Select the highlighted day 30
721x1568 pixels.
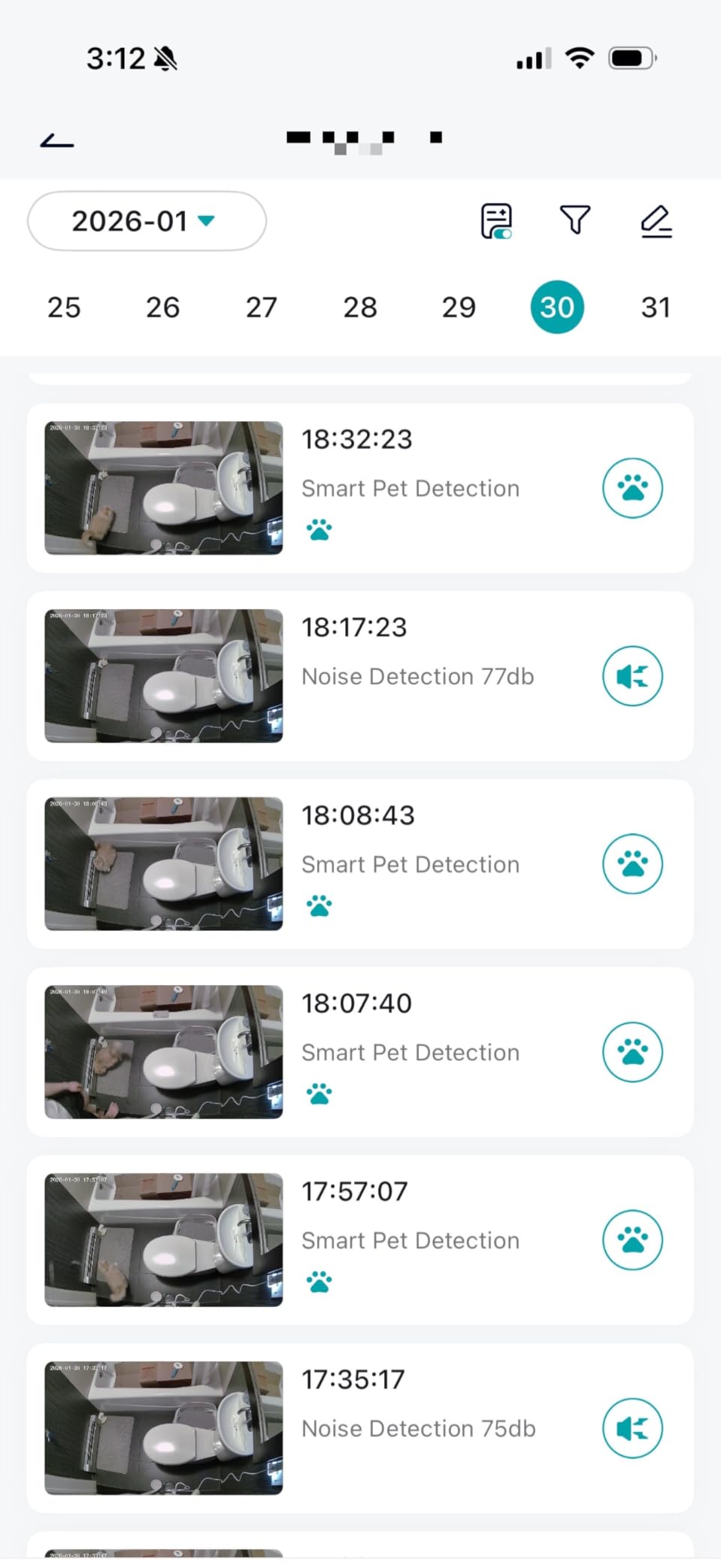tap(556, 307)
